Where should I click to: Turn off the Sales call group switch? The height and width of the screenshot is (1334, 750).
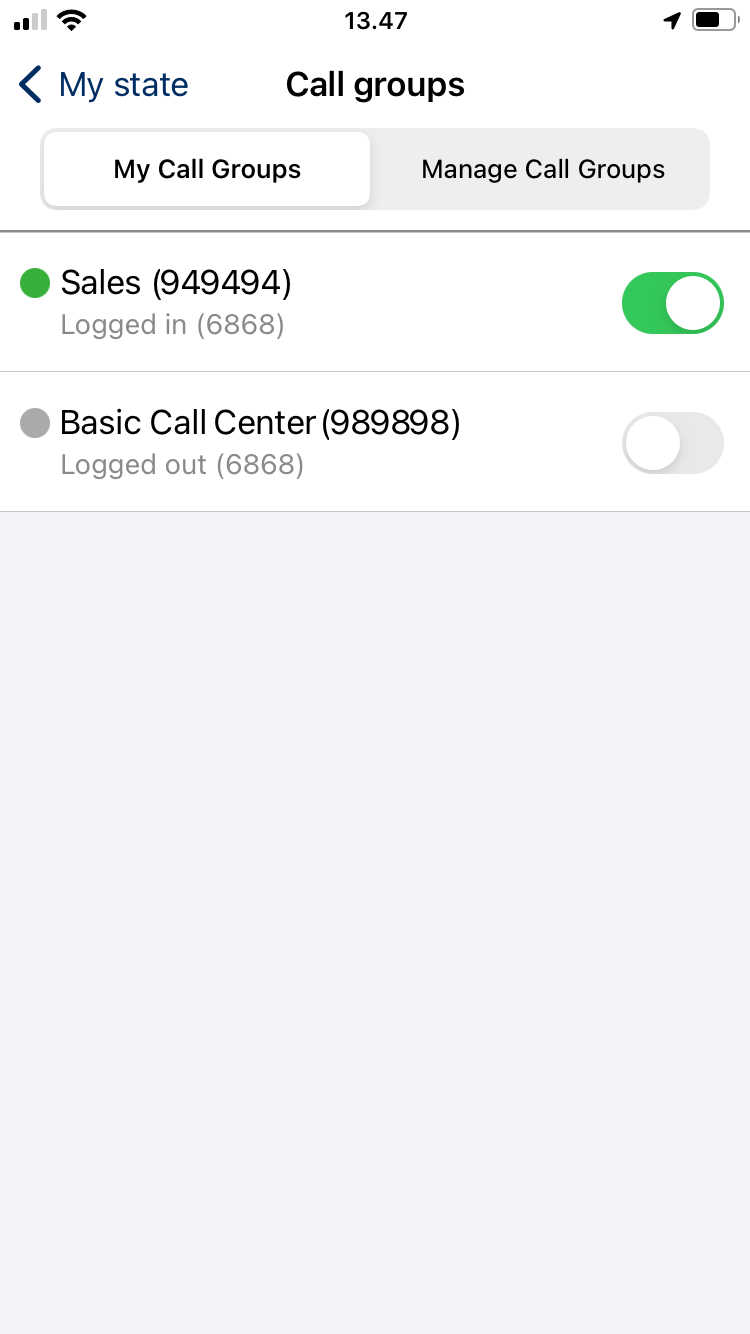(672, 303)
